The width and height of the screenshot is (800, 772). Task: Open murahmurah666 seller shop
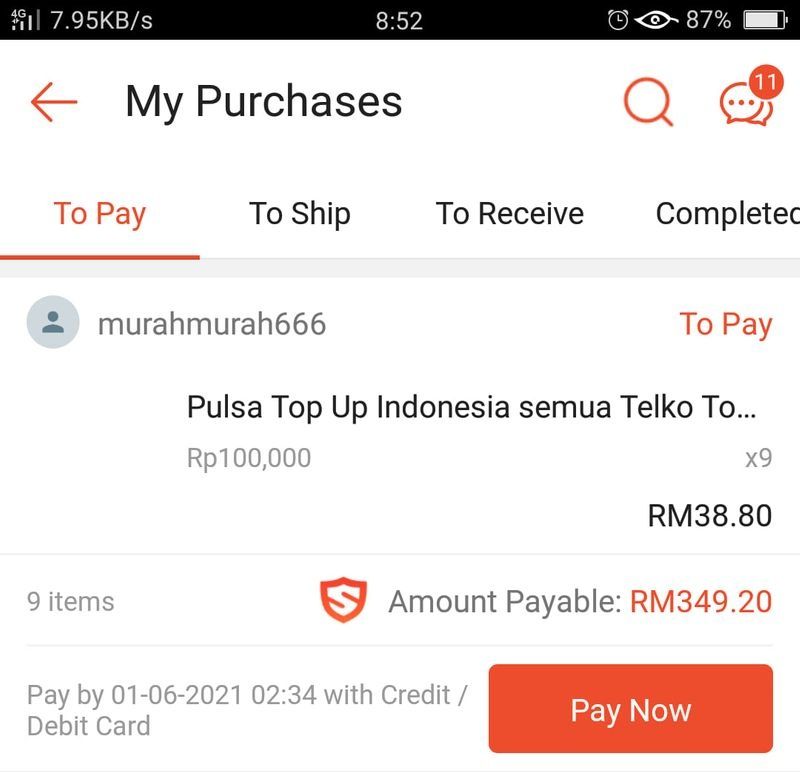click(211, 324)
